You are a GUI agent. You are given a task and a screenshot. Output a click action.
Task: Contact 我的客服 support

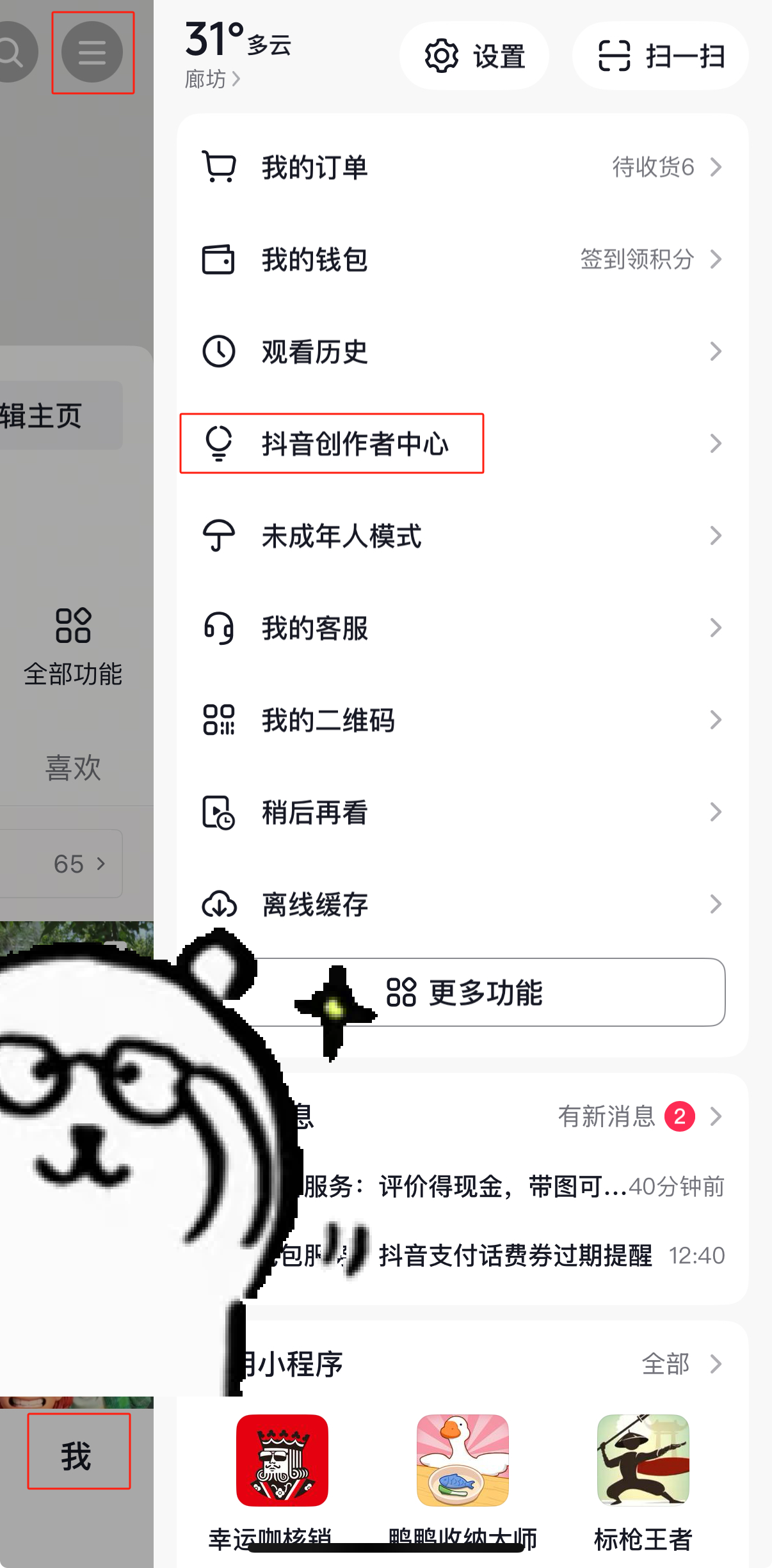pos(462,628)
